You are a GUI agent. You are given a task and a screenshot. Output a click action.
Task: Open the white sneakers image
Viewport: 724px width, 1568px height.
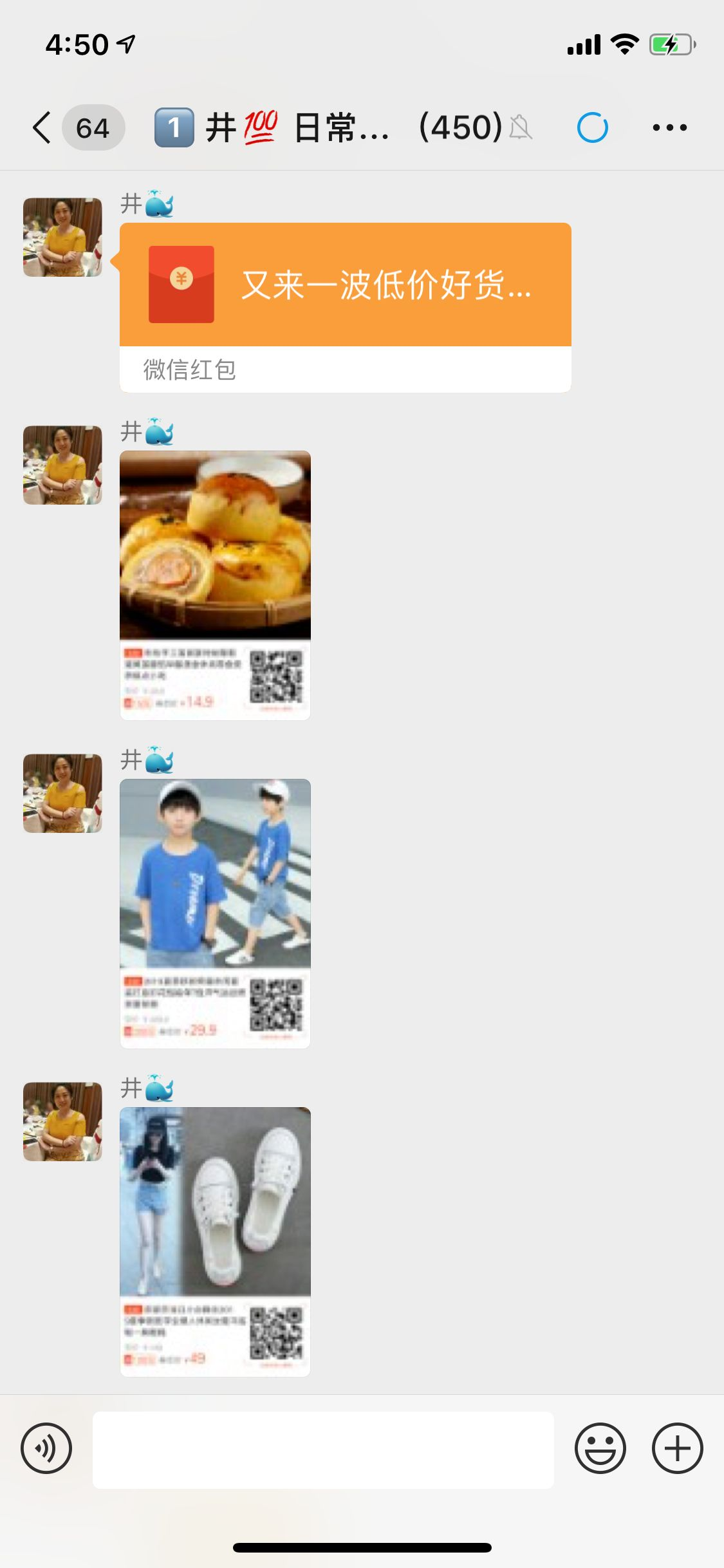coord(215,1241)
